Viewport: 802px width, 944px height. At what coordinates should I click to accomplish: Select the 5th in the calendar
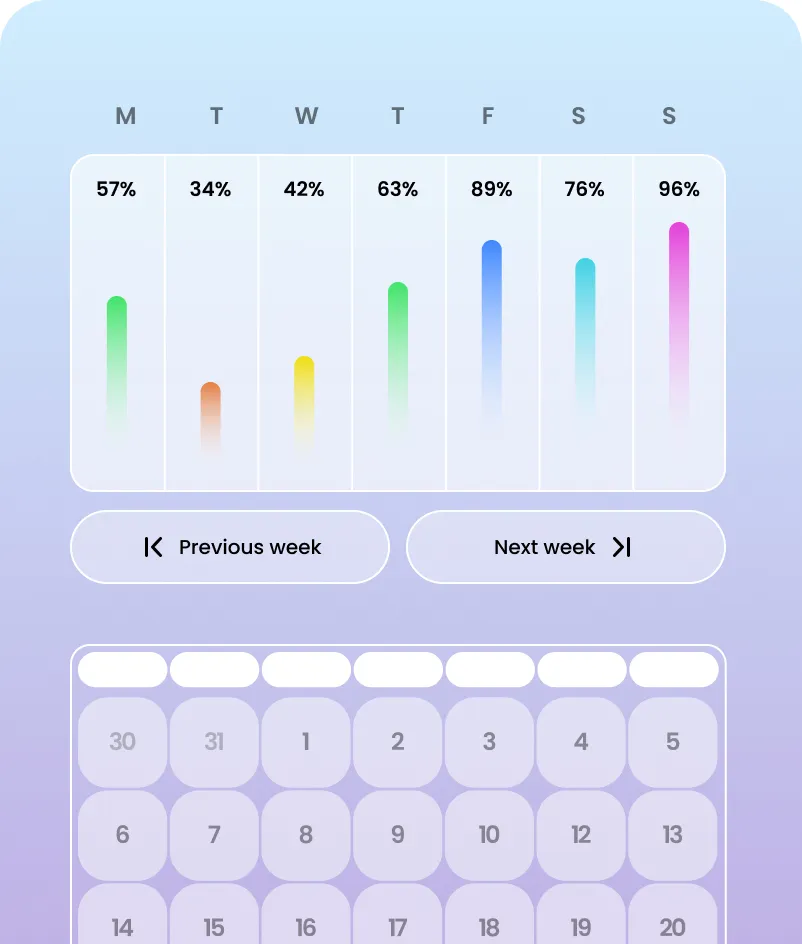[x=673, y=742]
